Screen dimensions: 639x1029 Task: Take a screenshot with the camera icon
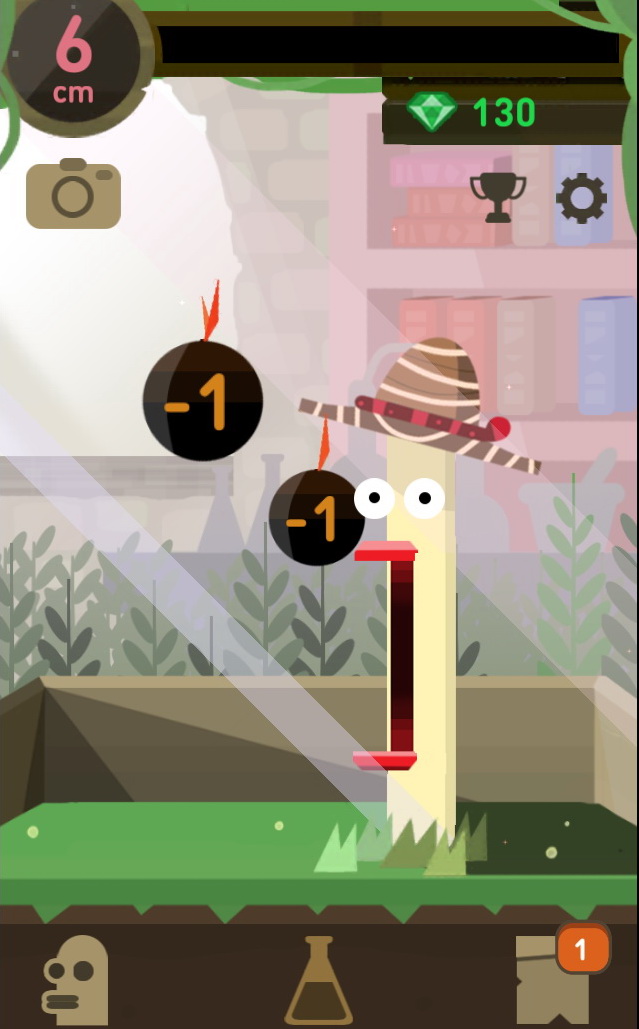point(73,194)
